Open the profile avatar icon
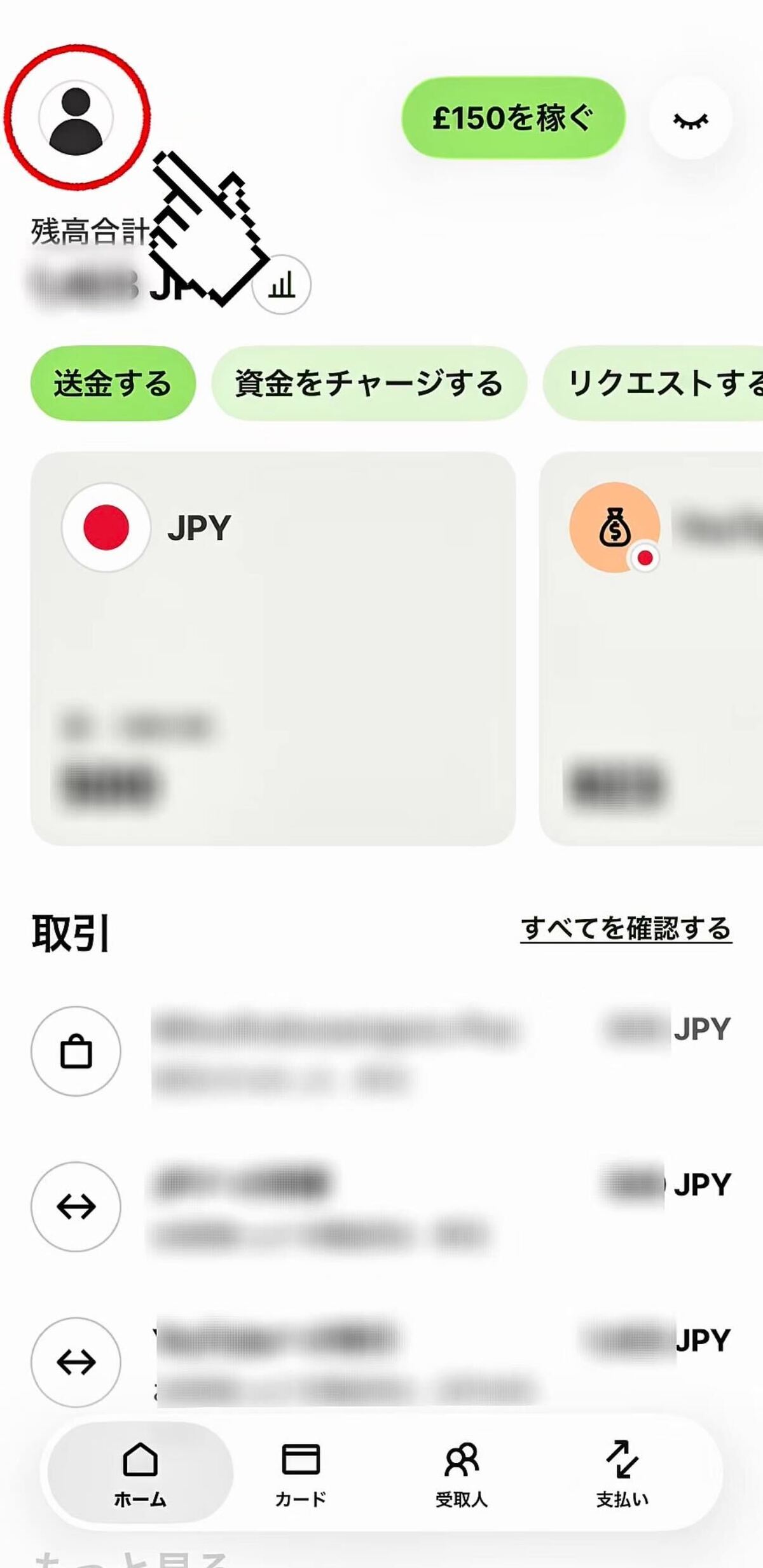Screen dimensions: 763x1568 tap(76, 118)
